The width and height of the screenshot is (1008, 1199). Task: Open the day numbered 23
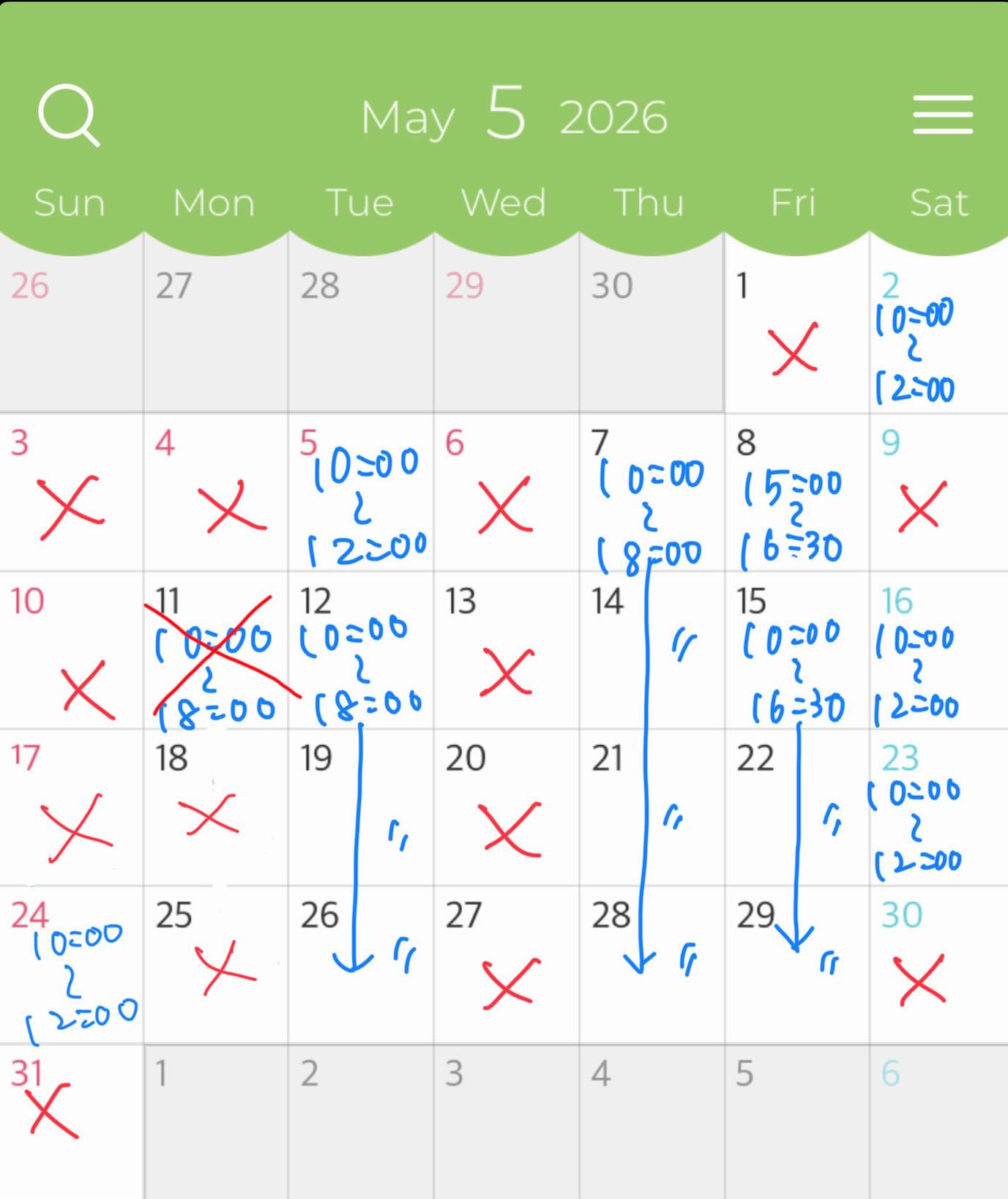pyautogui.click(x=938, y=807)
